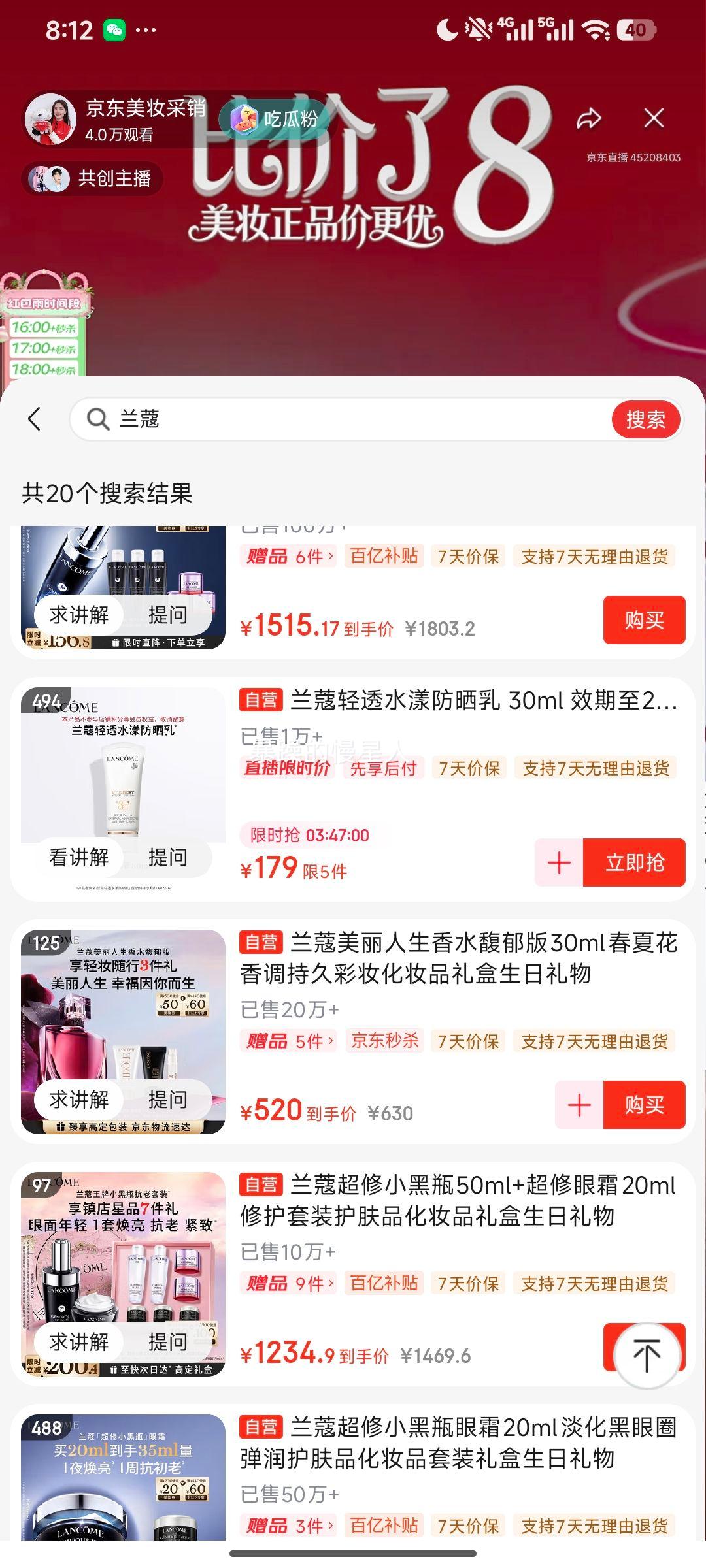Screen dimensions: 706x1568
Task: Tap the back arrow above search results
Action: click(36, 419)
